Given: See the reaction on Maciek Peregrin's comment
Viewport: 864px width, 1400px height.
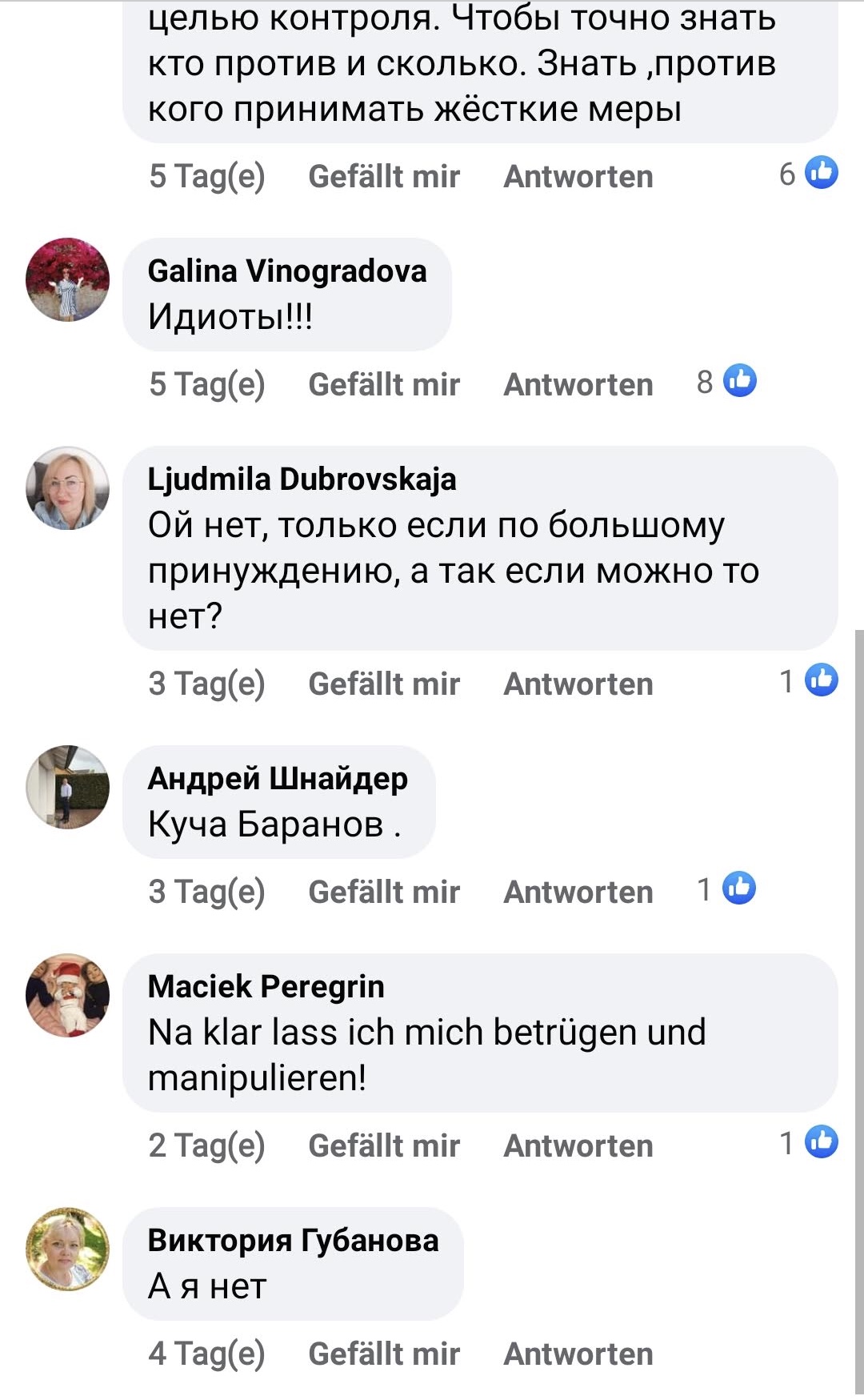Looking at the screenshot, I should tap(809, 1143).
